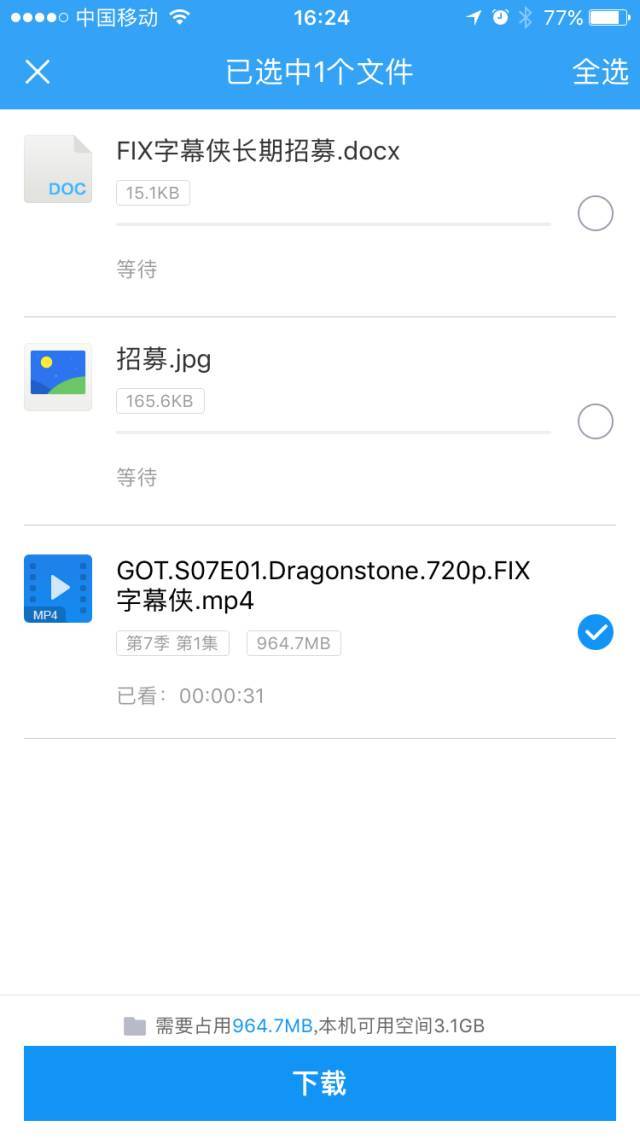This screenshot has height=1138, width=640.
Task: Tap the GOT.S07E01.Dragonstone mp4 row
Action: pyautogui.click(x=320, y=632)
